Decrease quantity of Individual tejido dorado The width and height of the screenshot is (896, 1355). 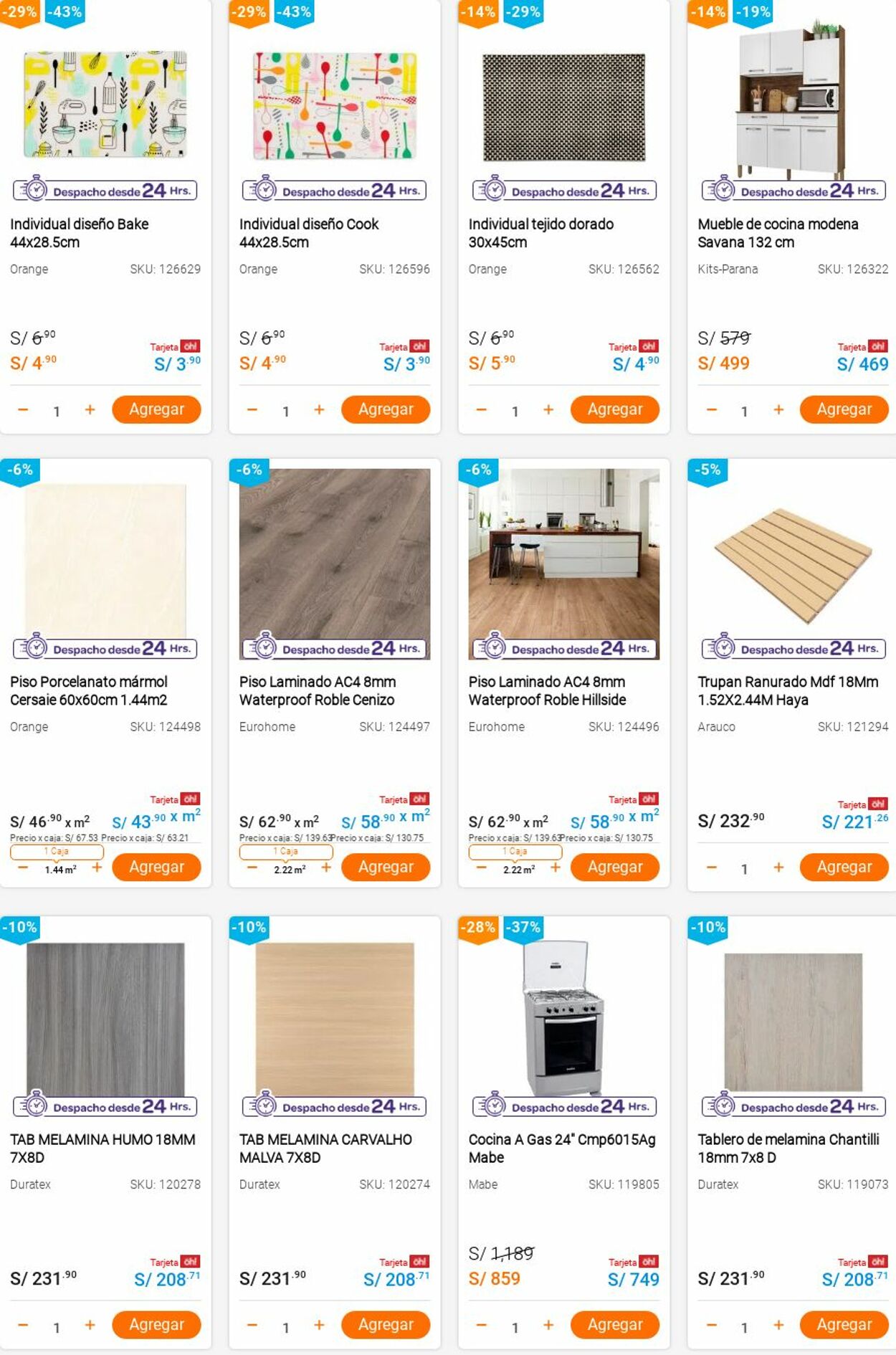click(x=482, y=409)
